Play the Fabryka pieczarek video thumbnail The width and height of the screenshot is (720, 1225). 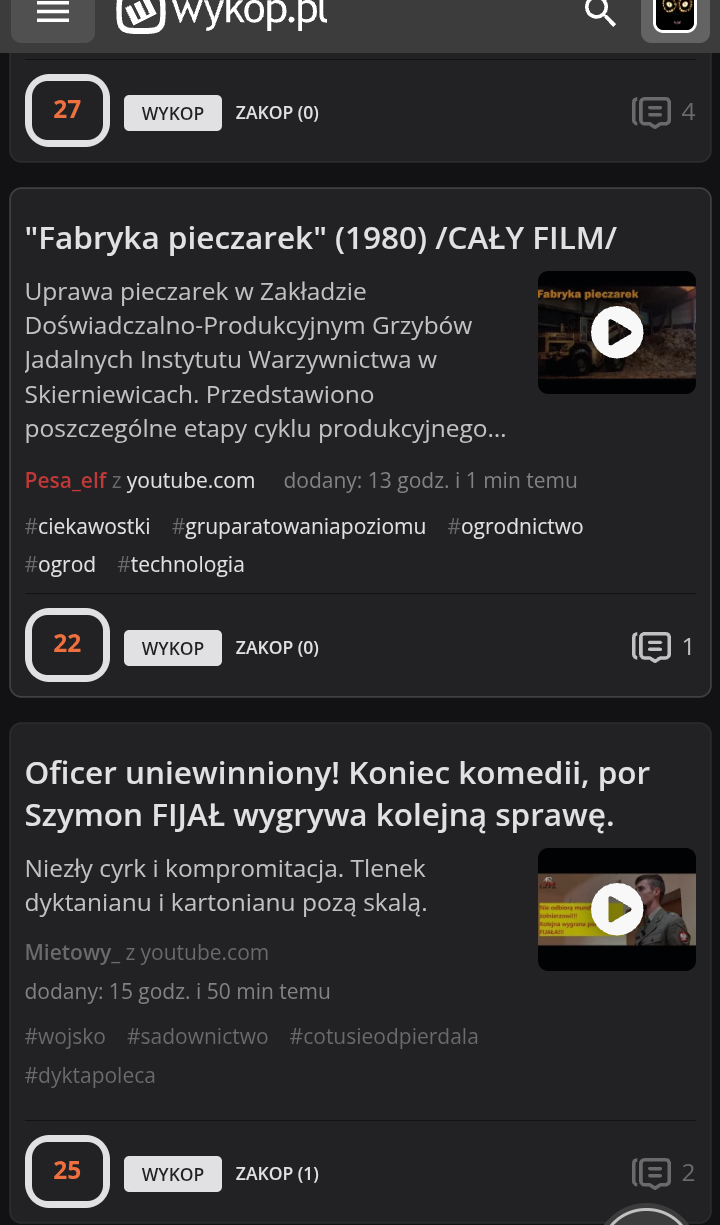pyautogui.click(x=617, y=332)
